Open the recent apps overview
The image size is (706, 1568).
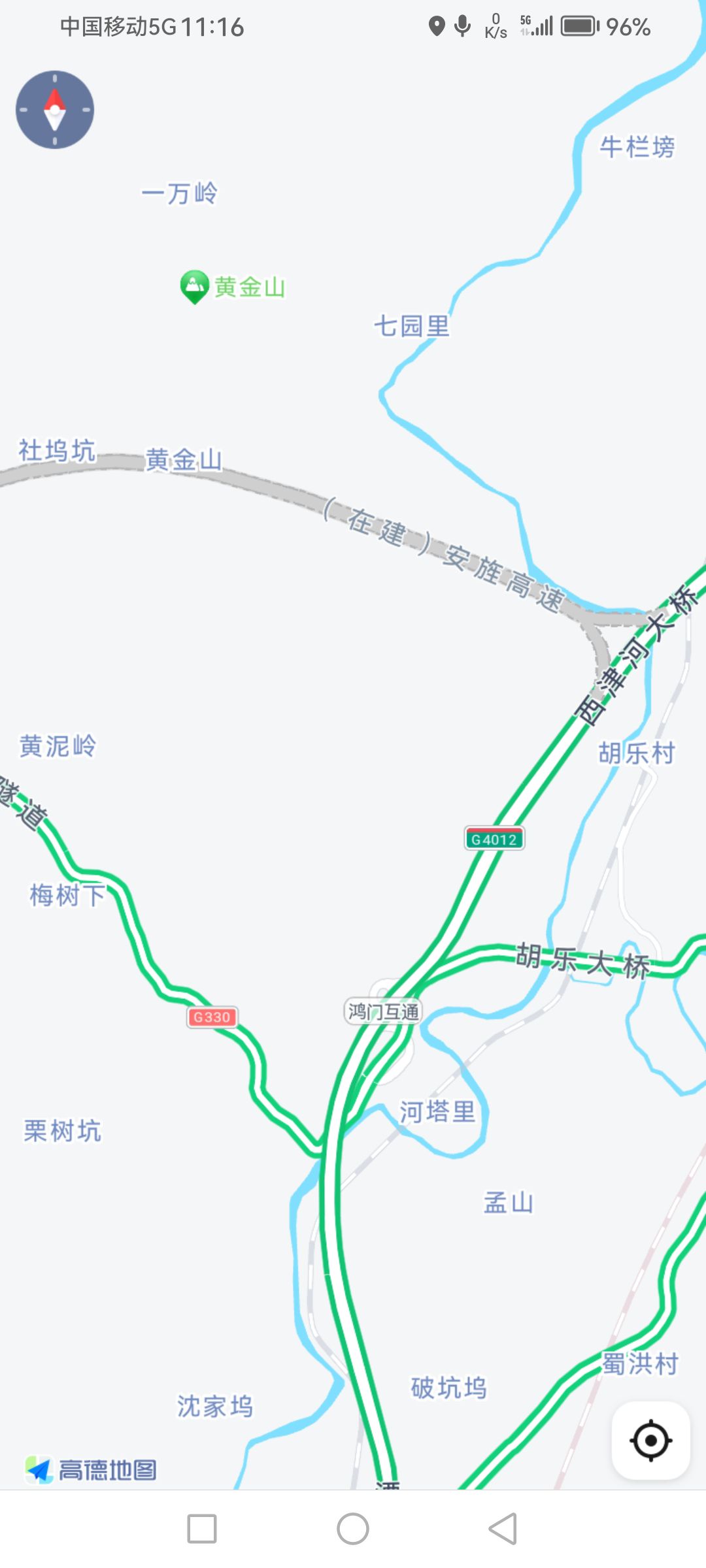(x=202, y=1529)
